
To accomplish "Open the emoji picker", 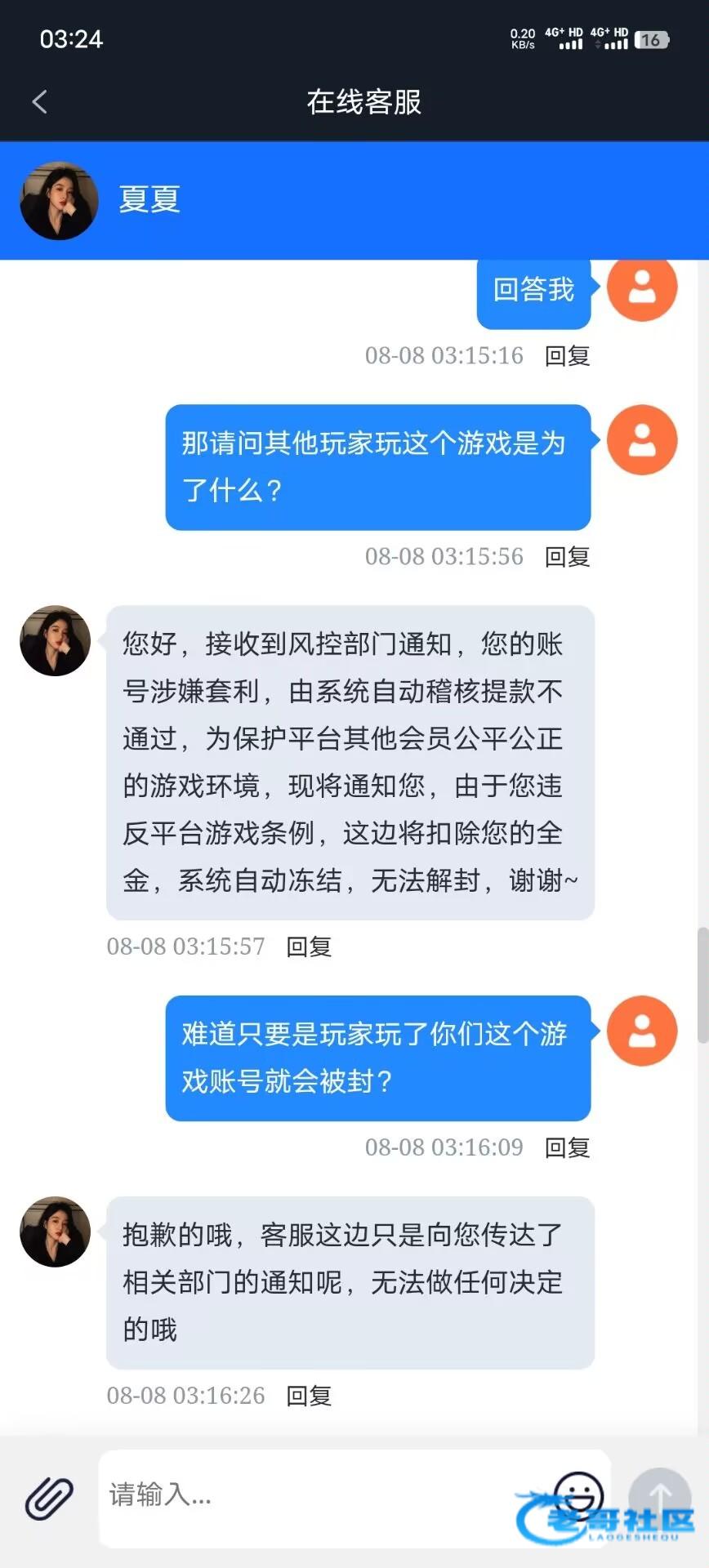I will click(x=578, y=1494).
